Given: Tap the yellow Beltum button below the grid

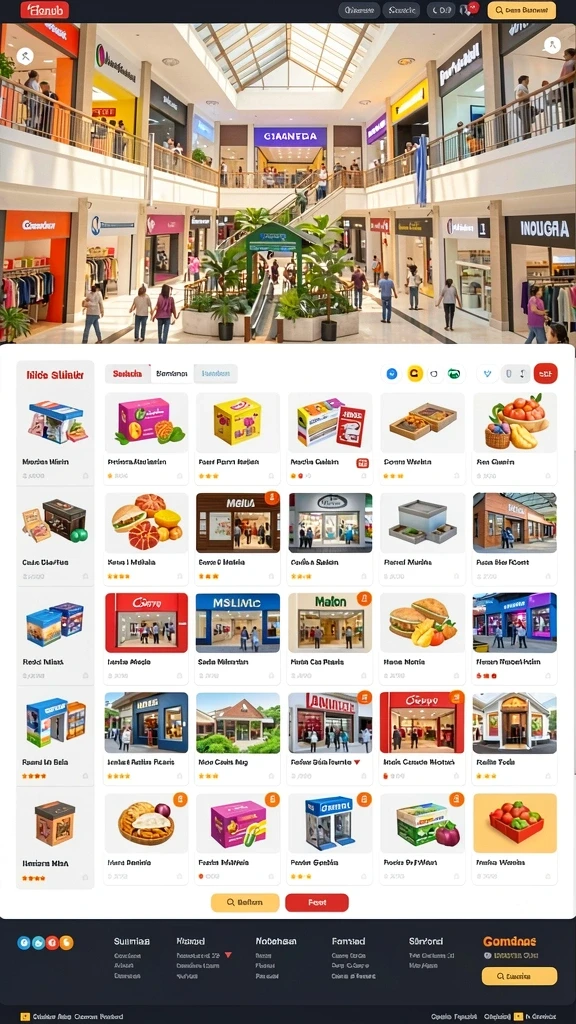Looking at the screenshot, I should point(245,903).
